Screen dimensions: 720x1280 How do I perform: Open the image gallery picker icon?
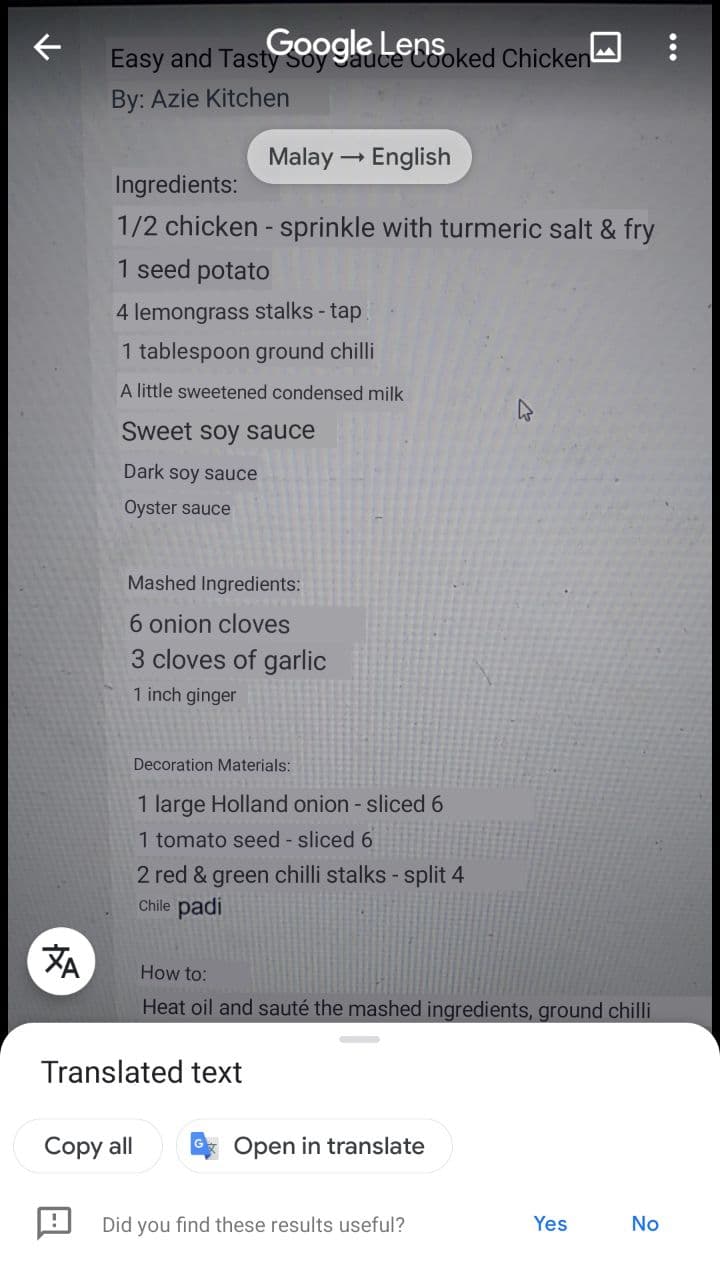(606, 46)
